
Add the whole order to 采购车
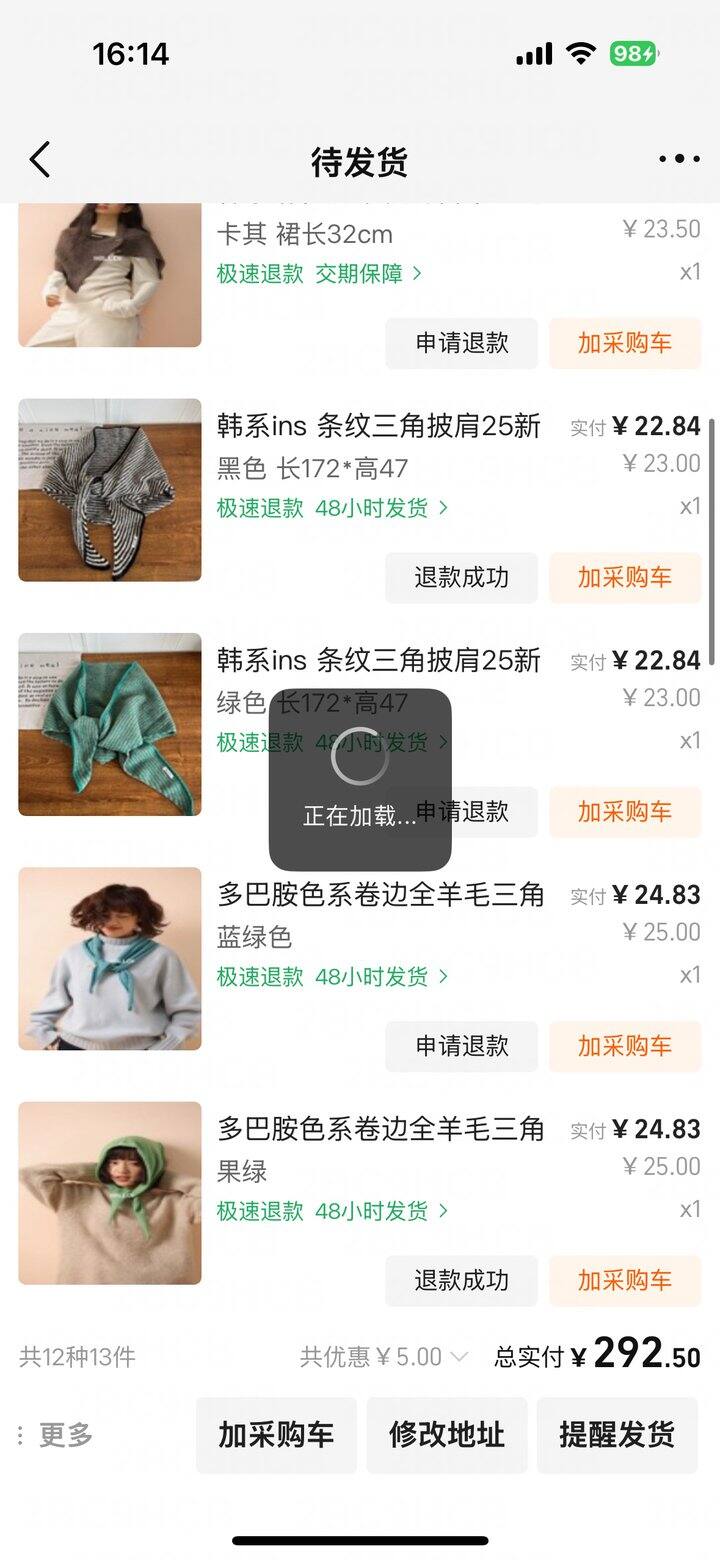[276, 1435]
